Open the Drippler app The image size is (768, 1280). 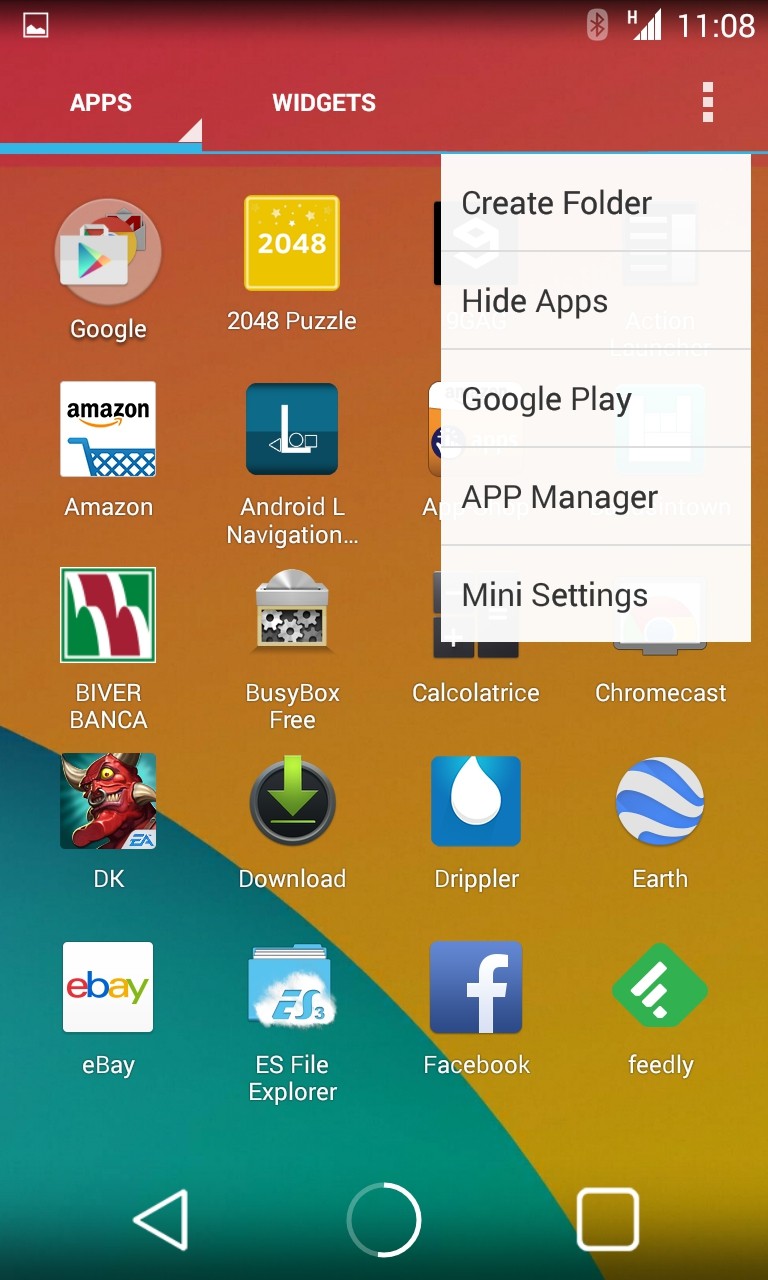[x=476, y=822]
